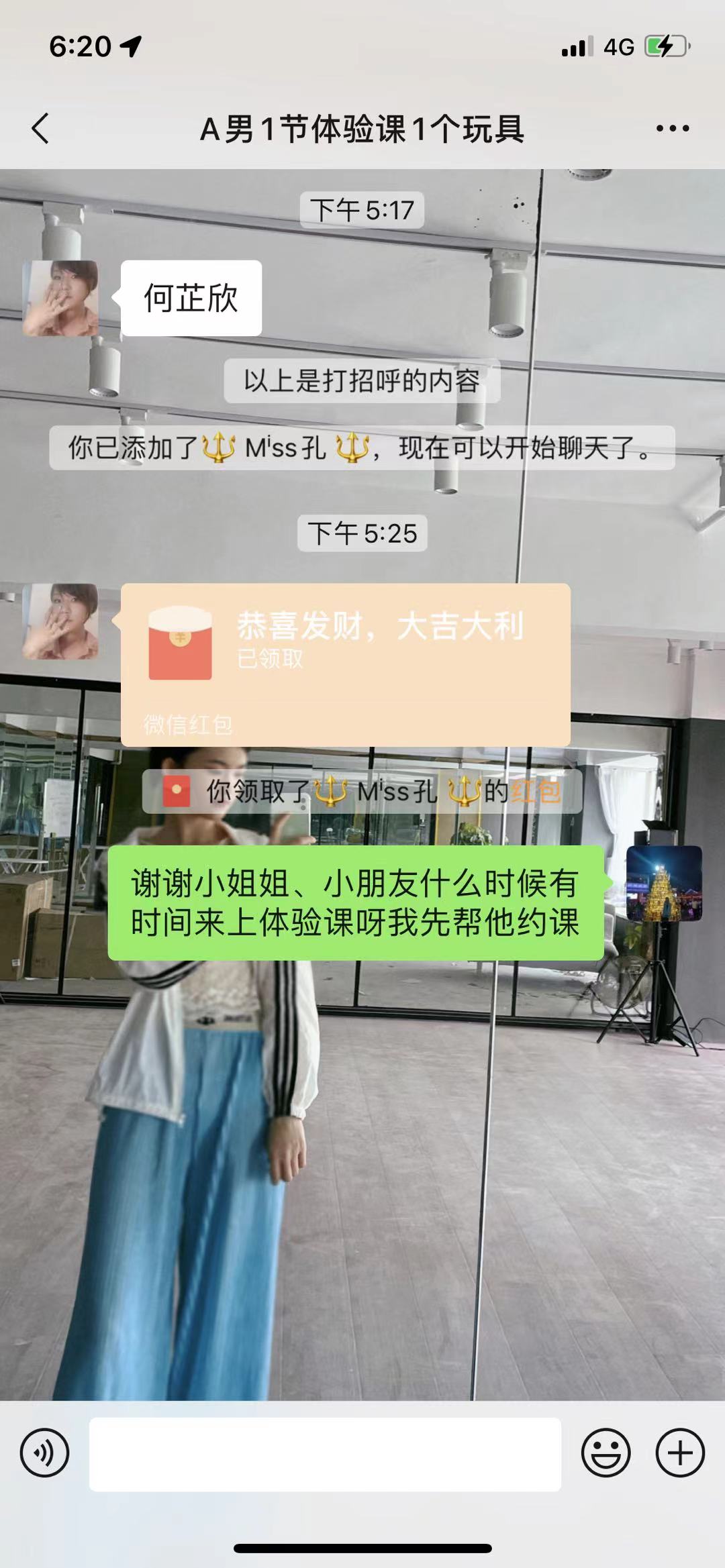Focus the message text field

(325, 1454)
